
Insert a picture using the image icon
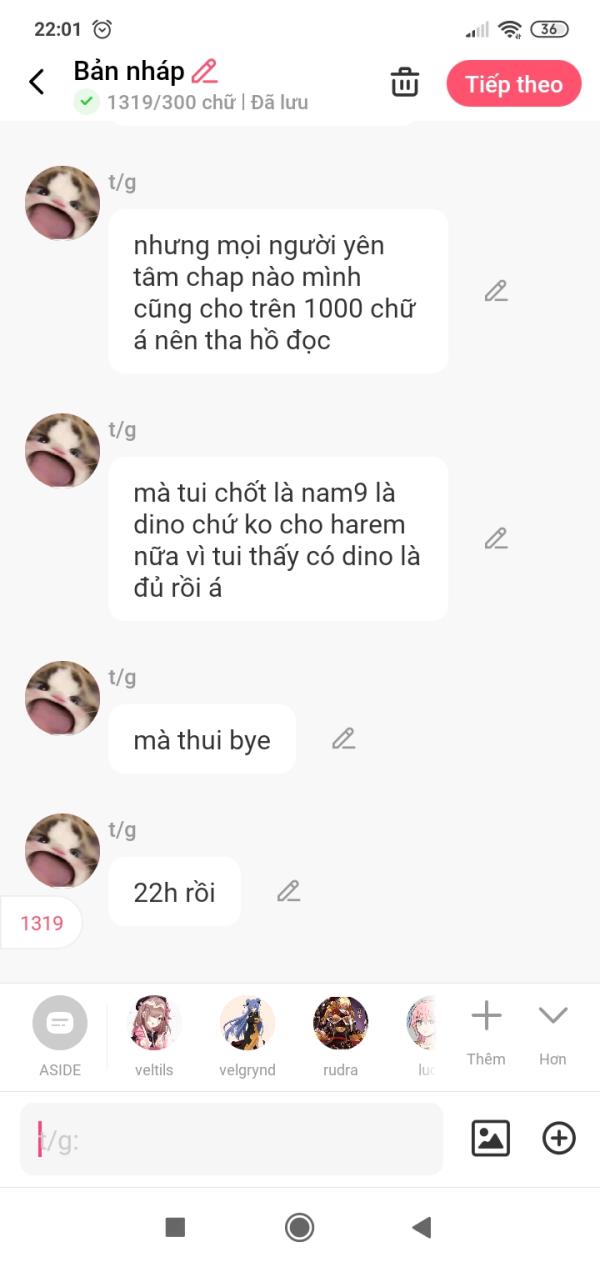click(x=490, y=1138)
